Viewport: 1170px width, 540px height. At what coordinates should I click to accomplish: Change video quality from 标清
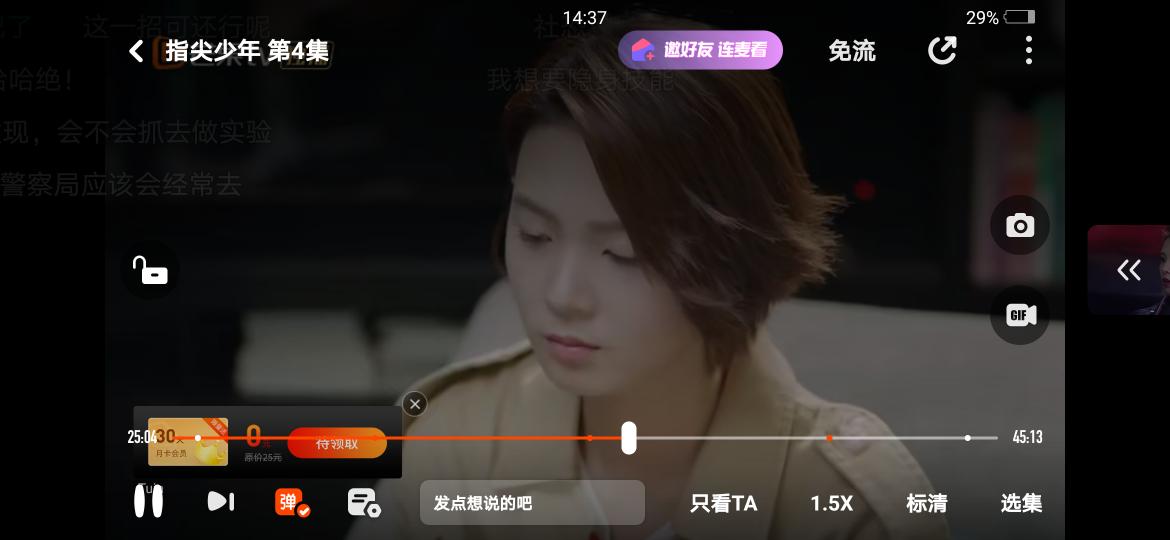[x=926, y=503]
